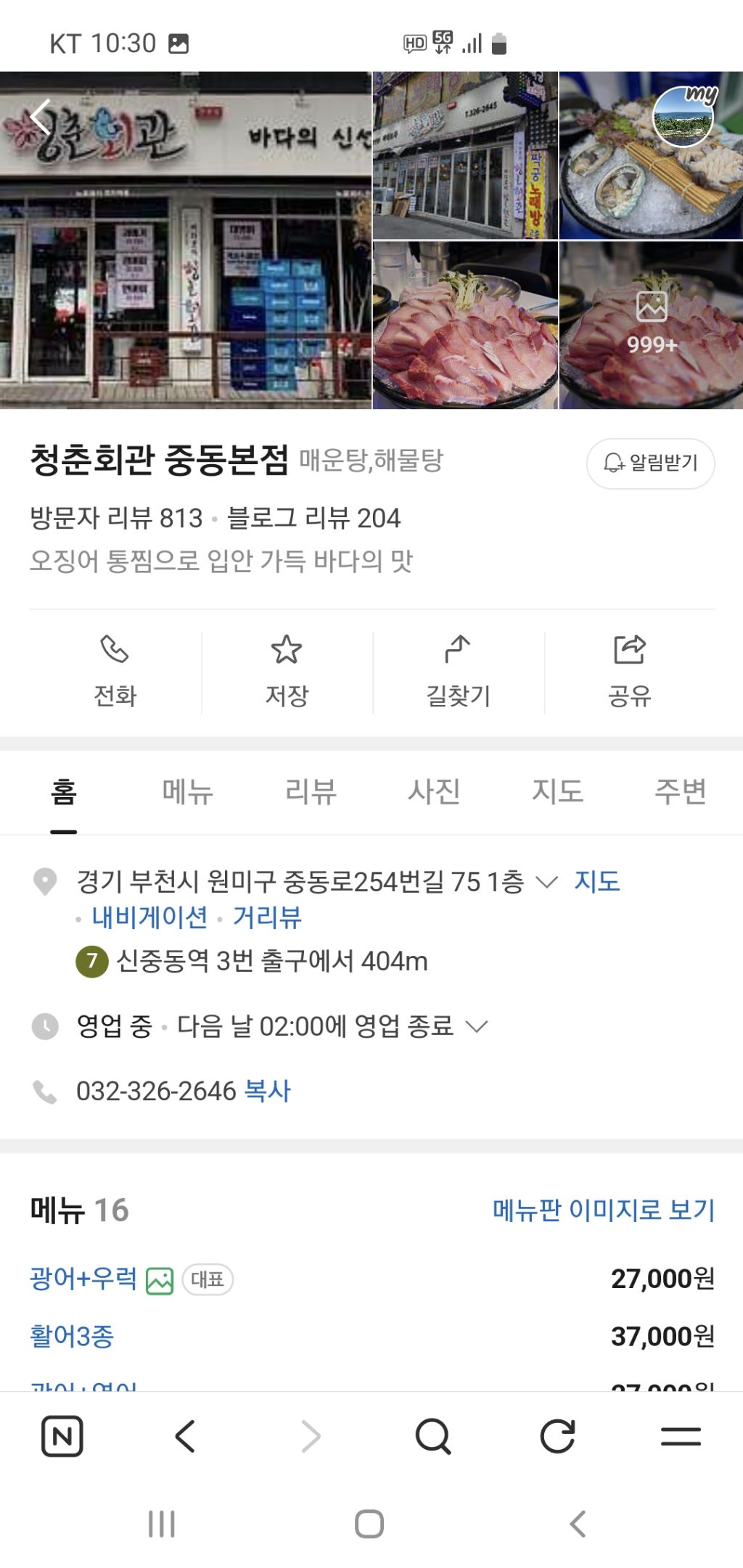Reload the page in the browser toolbar

(x=557, y=1436)
